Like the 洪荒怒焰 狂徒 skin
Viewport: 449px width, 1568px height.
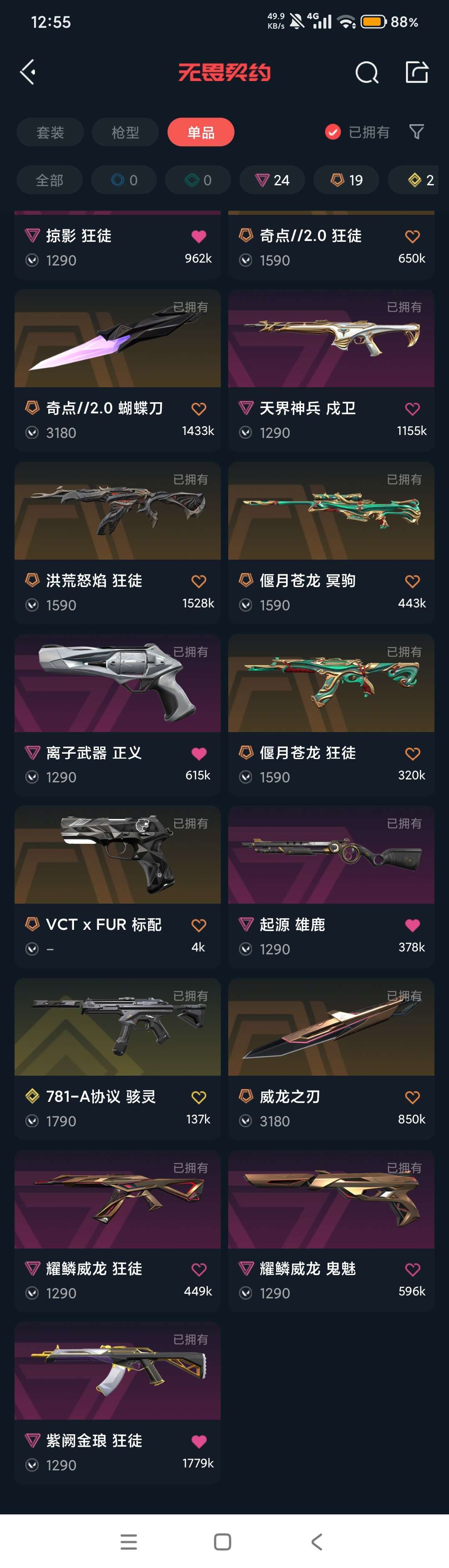click(x=199, y=581)
